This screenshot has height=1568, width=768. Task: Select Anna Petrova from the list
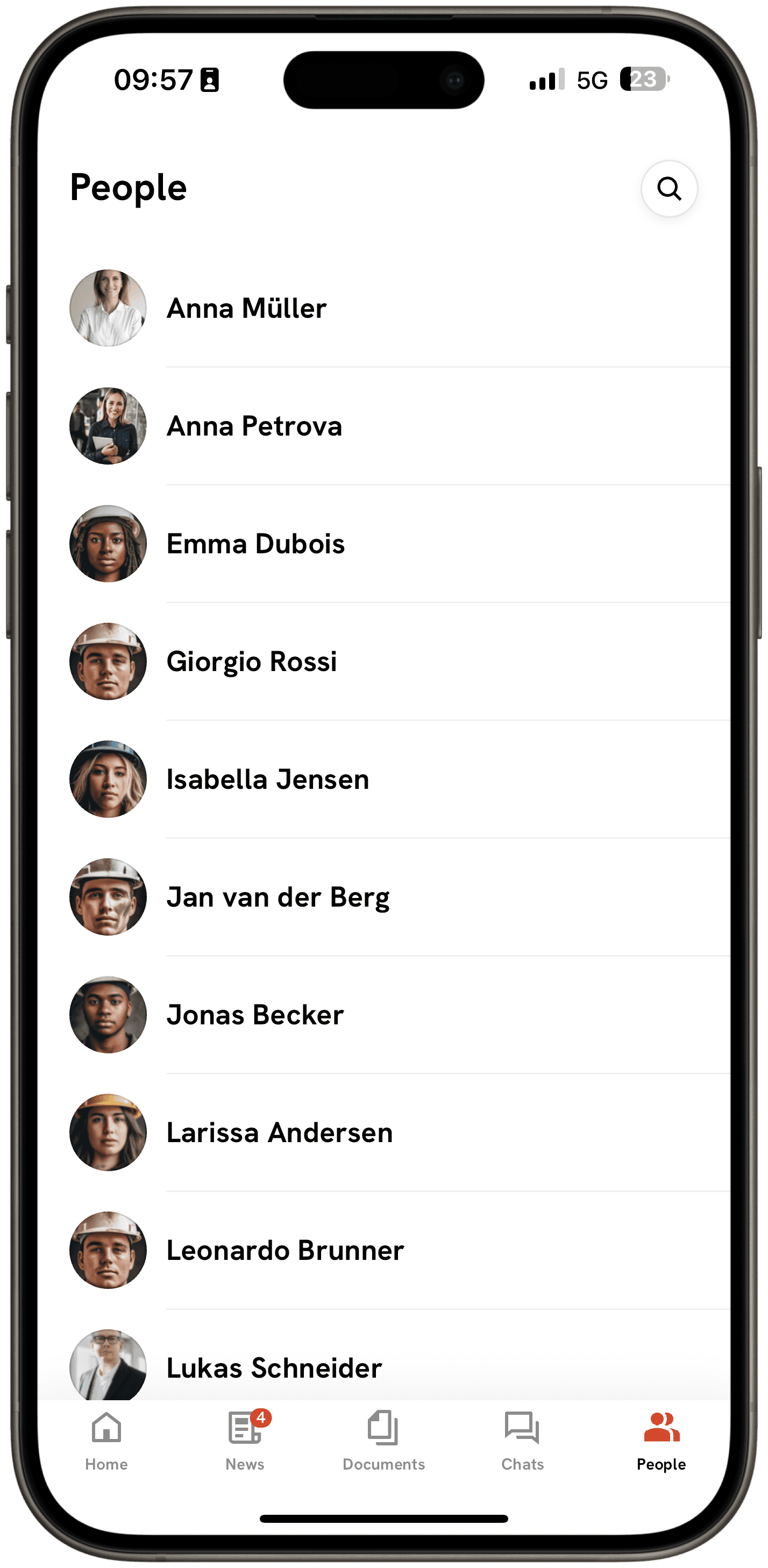254,427
